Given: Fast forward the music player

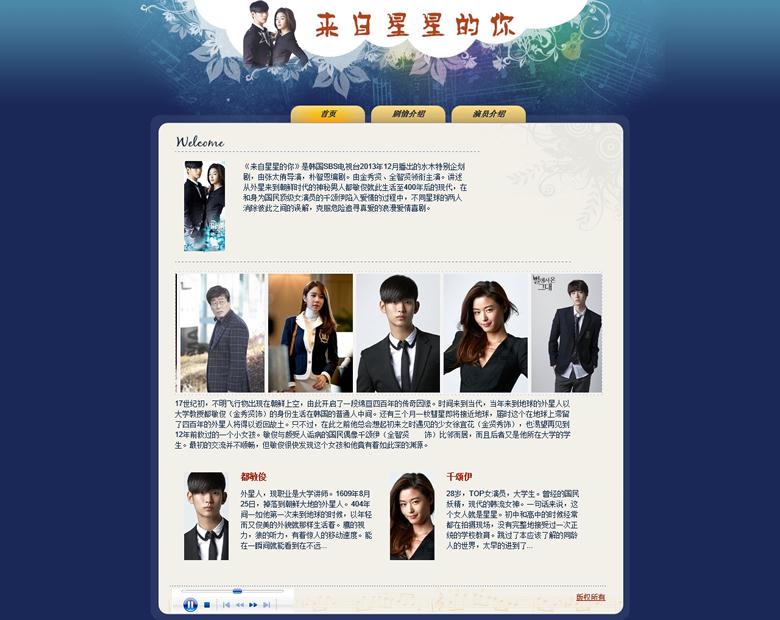Looking at the screenshot, I should click(253, 605).
